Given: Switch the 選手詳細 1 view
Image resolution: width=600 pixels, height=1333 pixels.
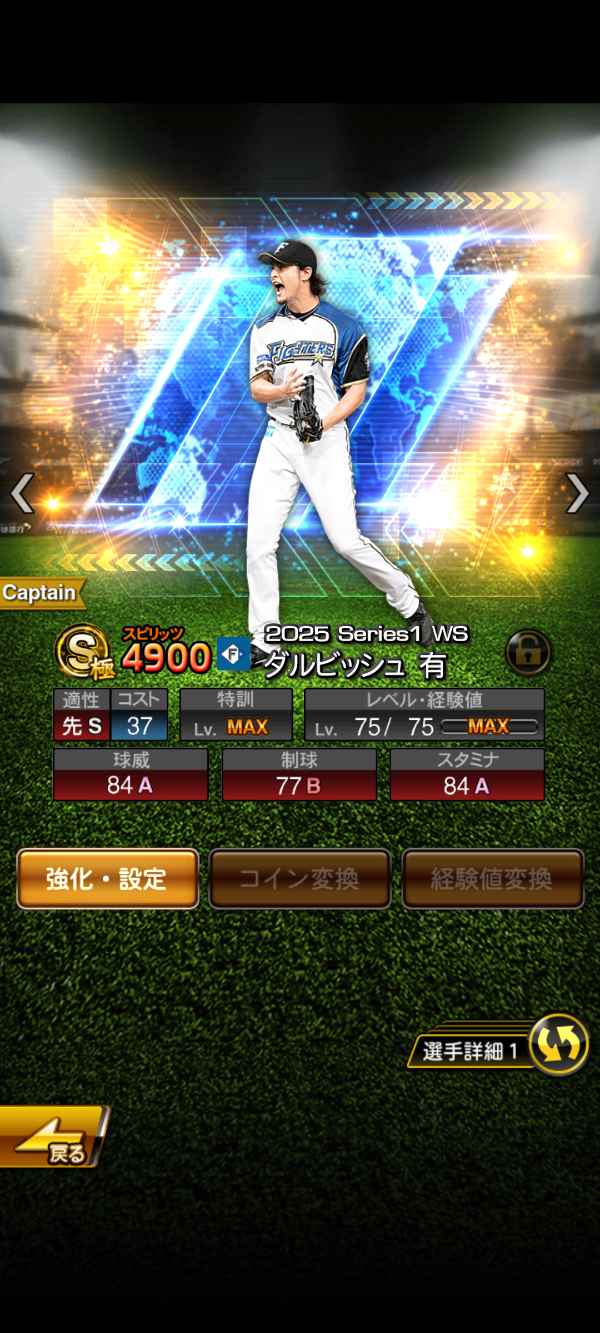Looking at the screenshot, I should pos(557,1045).
